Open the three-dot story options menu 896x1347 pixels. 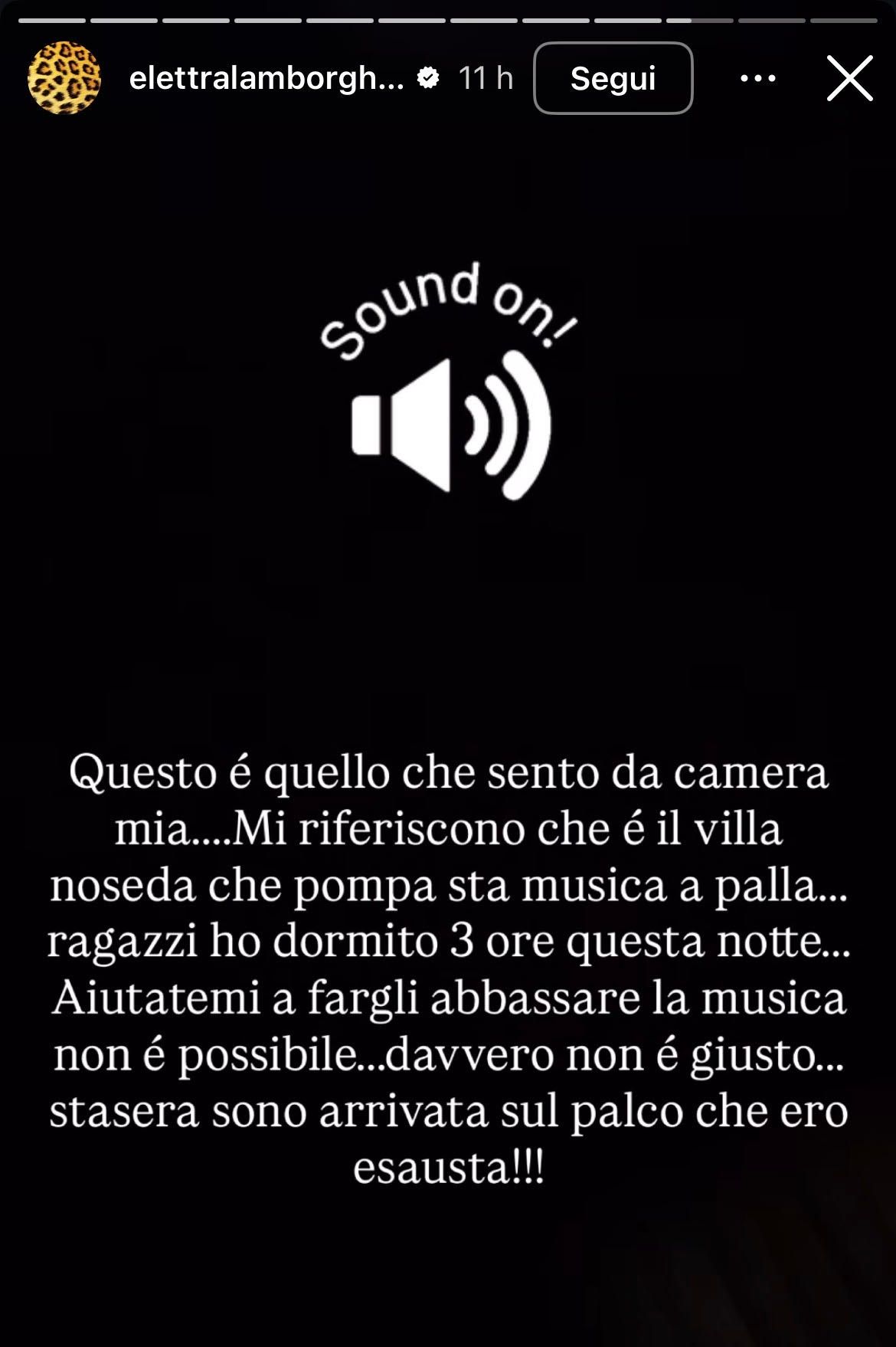758,78
